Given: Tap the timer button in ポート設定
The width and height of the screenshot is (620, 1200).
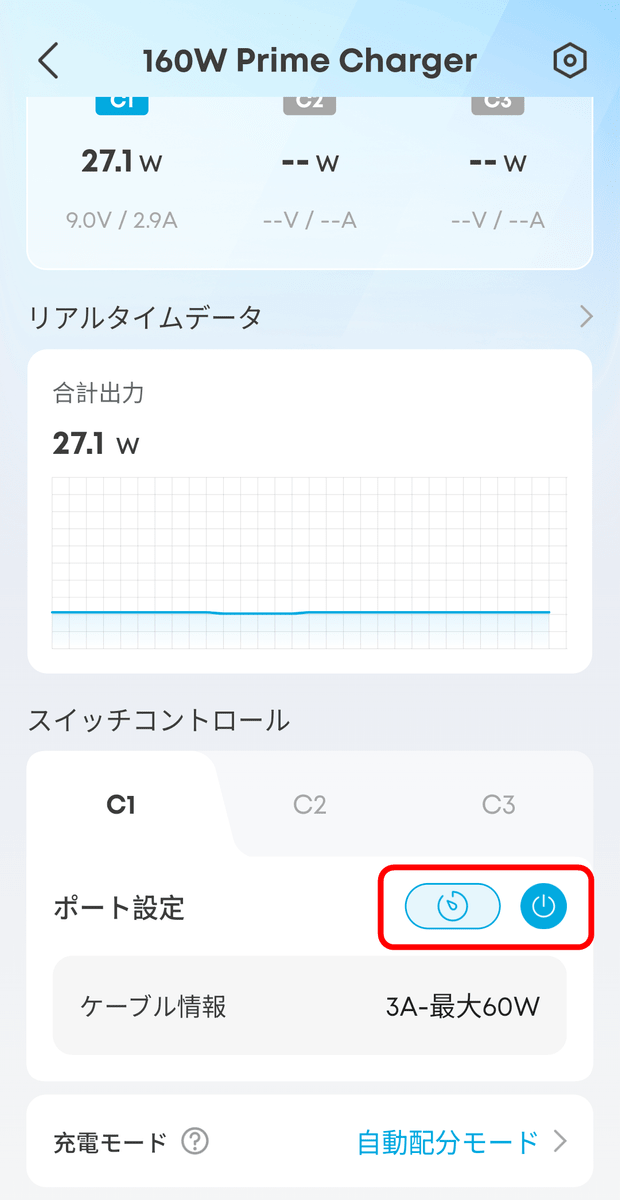Looking at the screenshot, I should 452,907.
